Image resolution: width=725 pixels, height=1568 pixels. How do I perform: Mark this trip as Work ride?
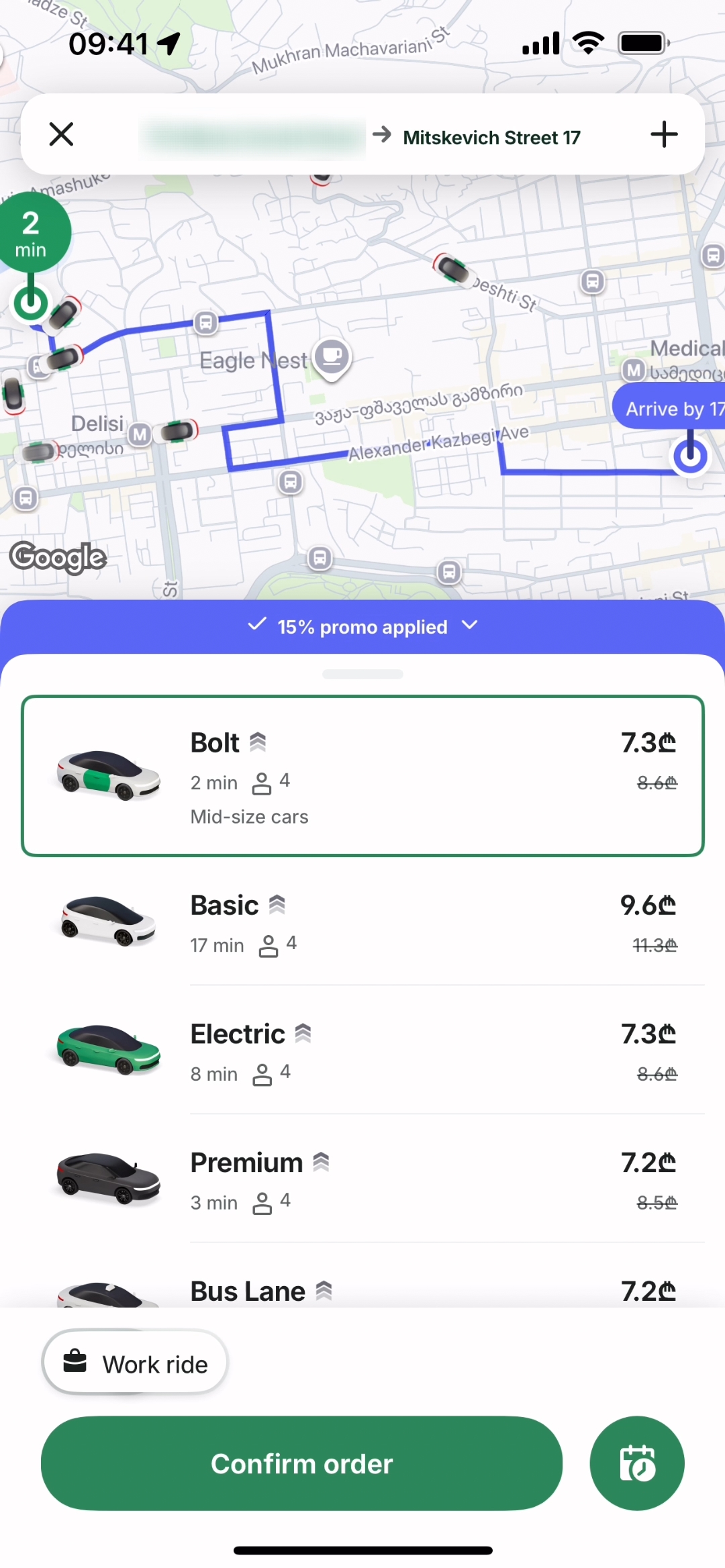click(135, 1363)
